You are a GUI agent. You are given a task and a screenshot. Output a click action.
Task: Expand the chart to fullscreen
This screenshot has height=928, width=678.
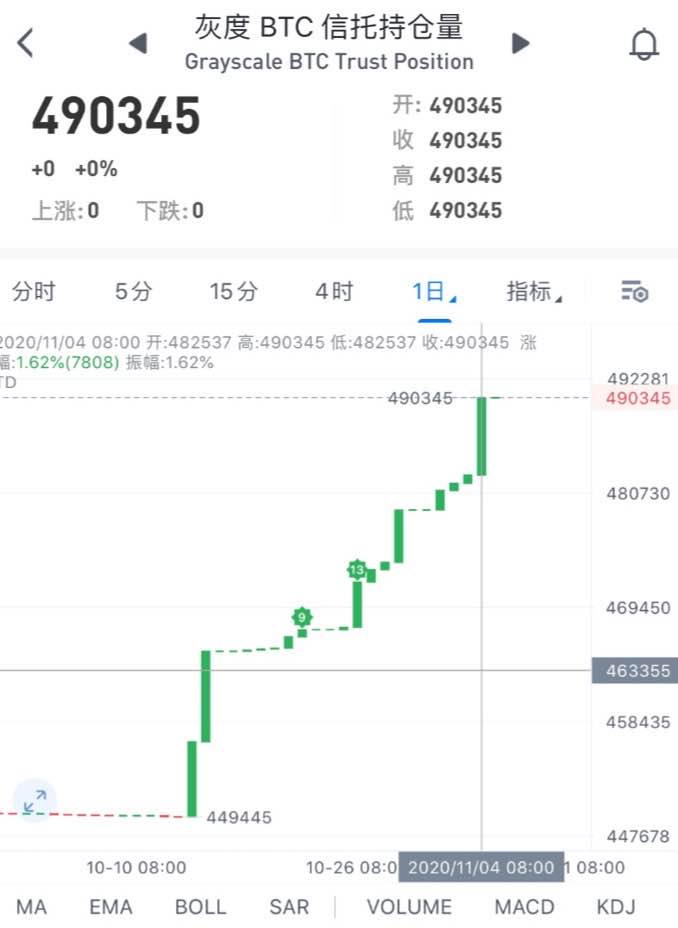pos(35,800)
